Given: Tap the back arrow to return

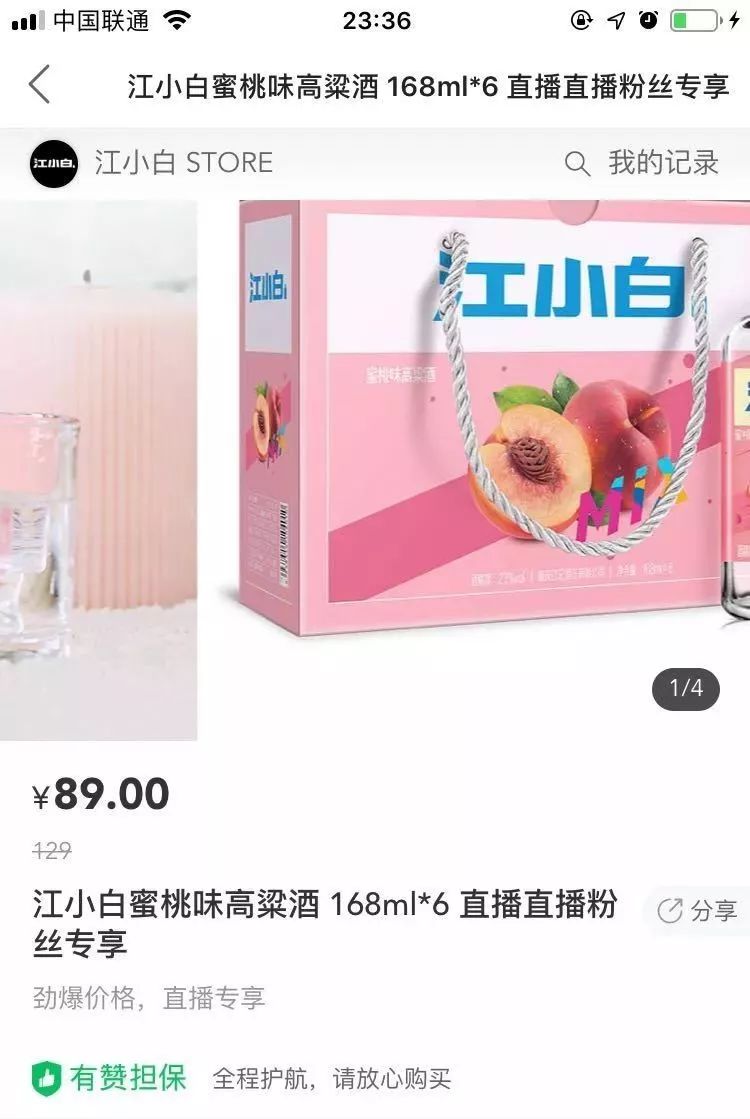Looking at the screenshot, I should 40,86.
